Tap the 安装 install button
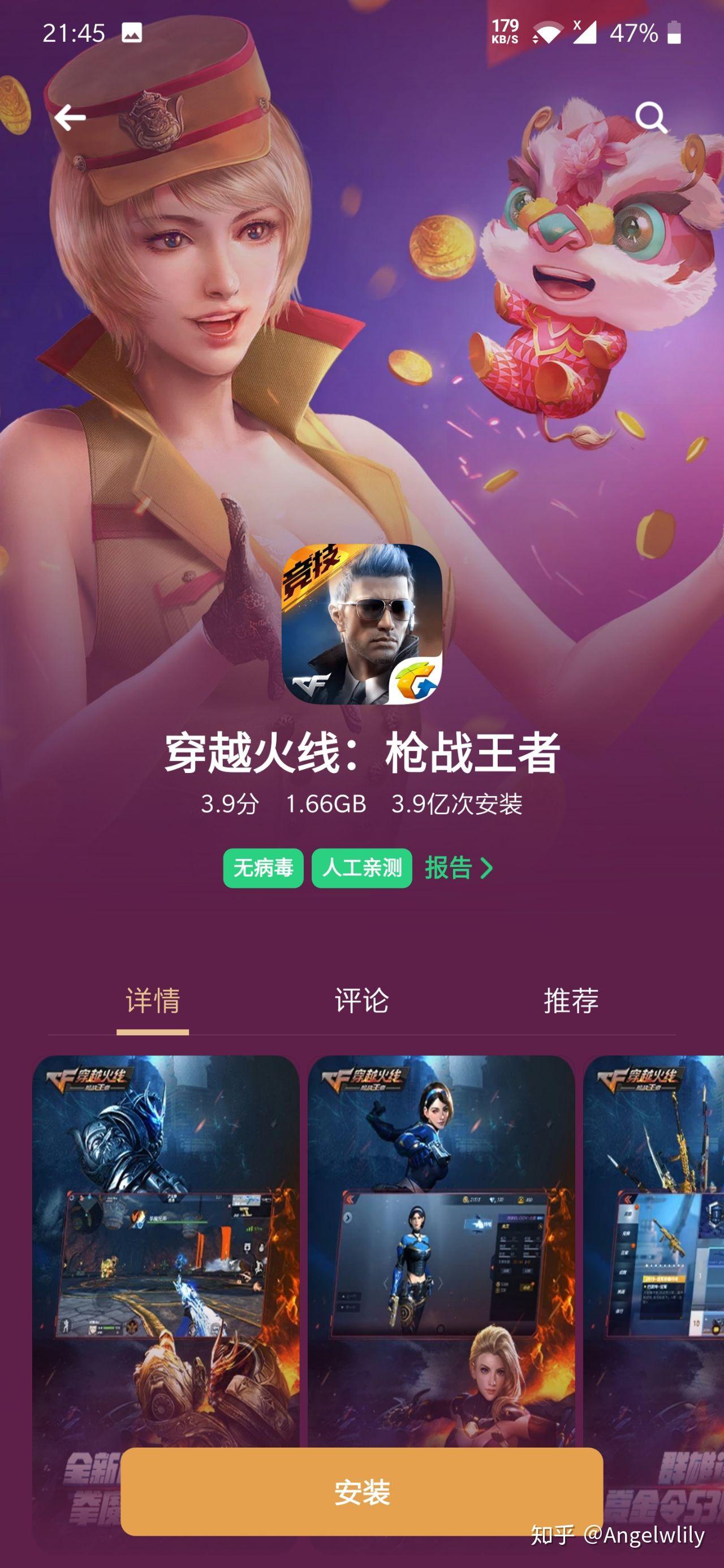This screenshot has width=724, height=1568. [361, 1492]
